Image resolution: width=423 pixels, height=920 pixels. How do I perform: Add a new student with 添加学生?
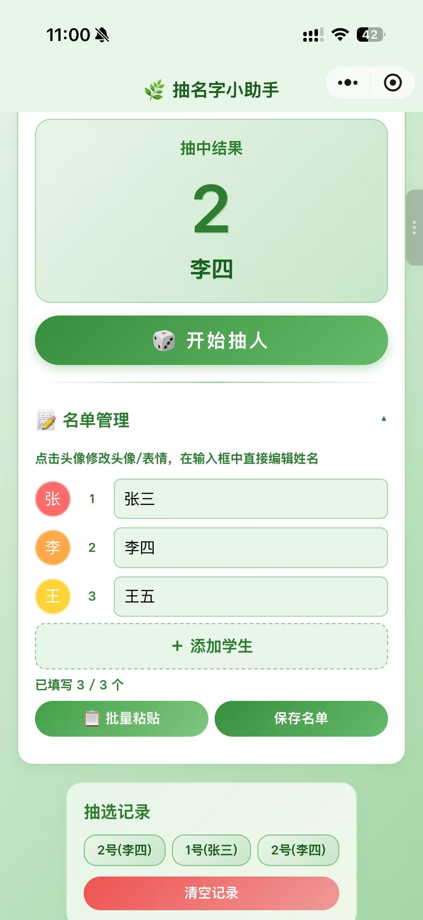click(x=211, y=646)
